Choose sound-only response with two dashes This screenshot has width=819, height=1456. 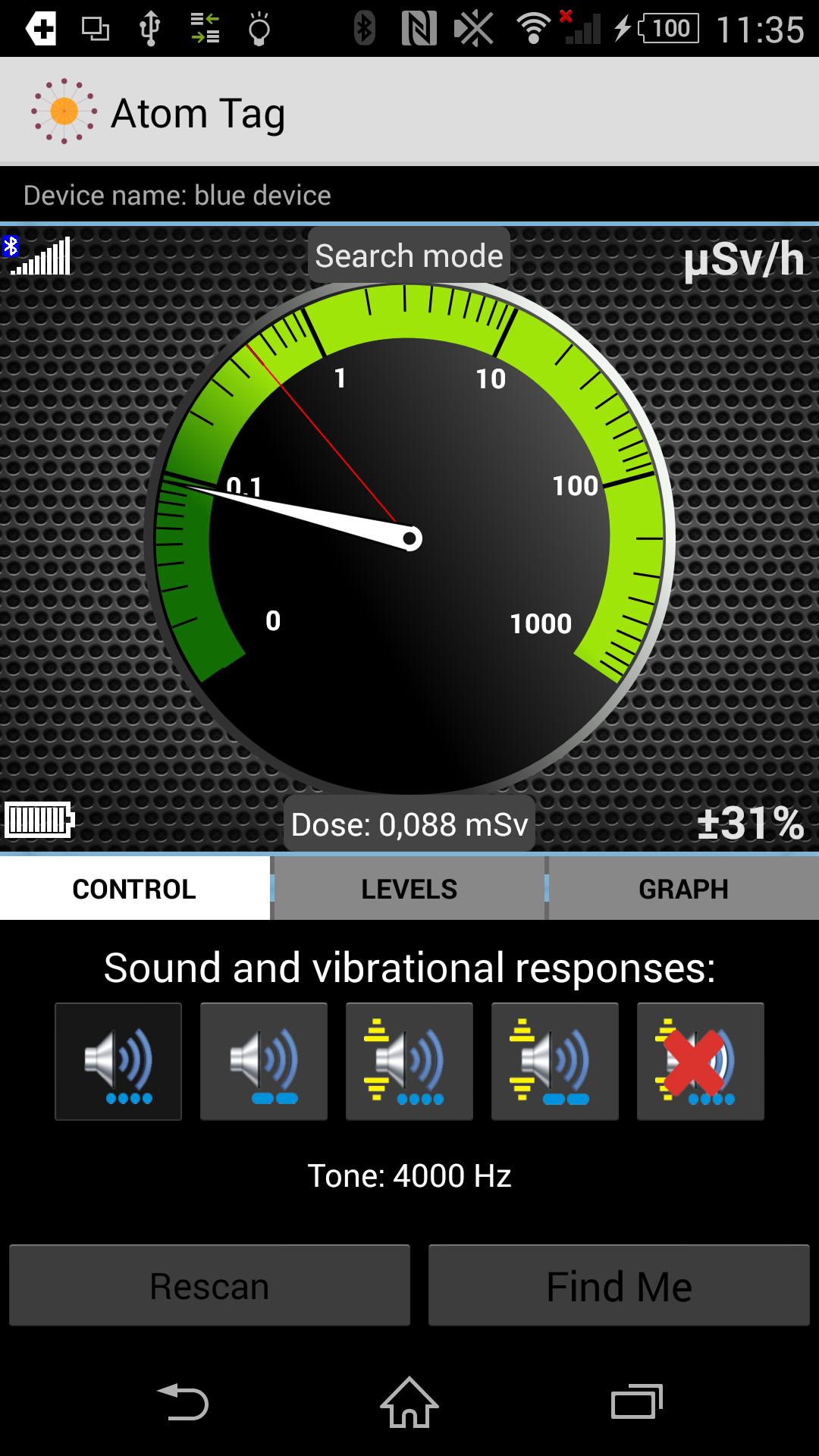(264, 1062)
